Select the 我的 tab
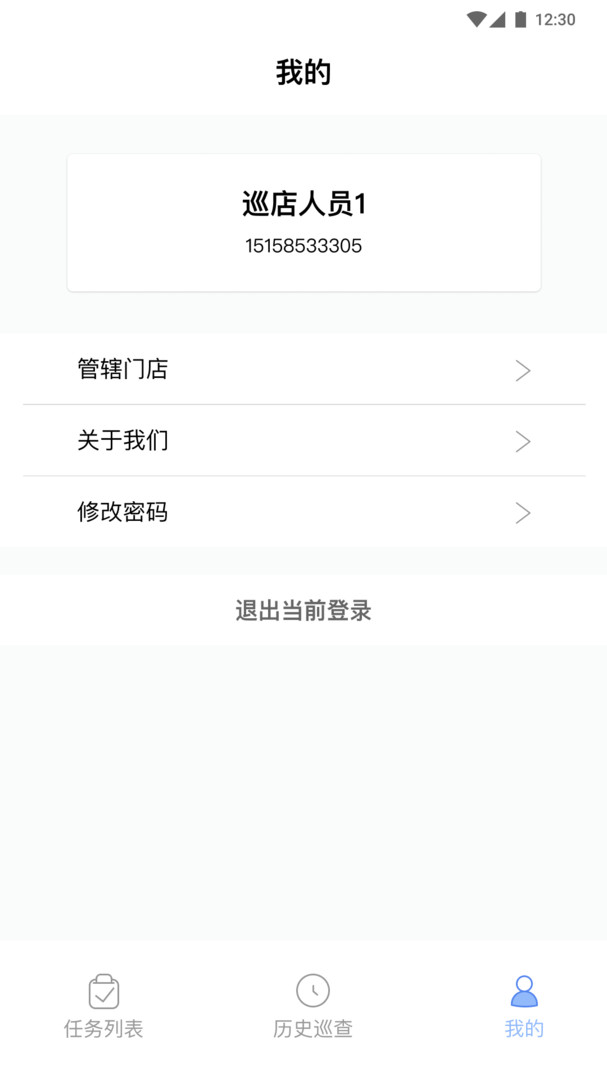The height and width of the screenshot is (1080, 607). pyautogui.click(x=524, y=1006)
